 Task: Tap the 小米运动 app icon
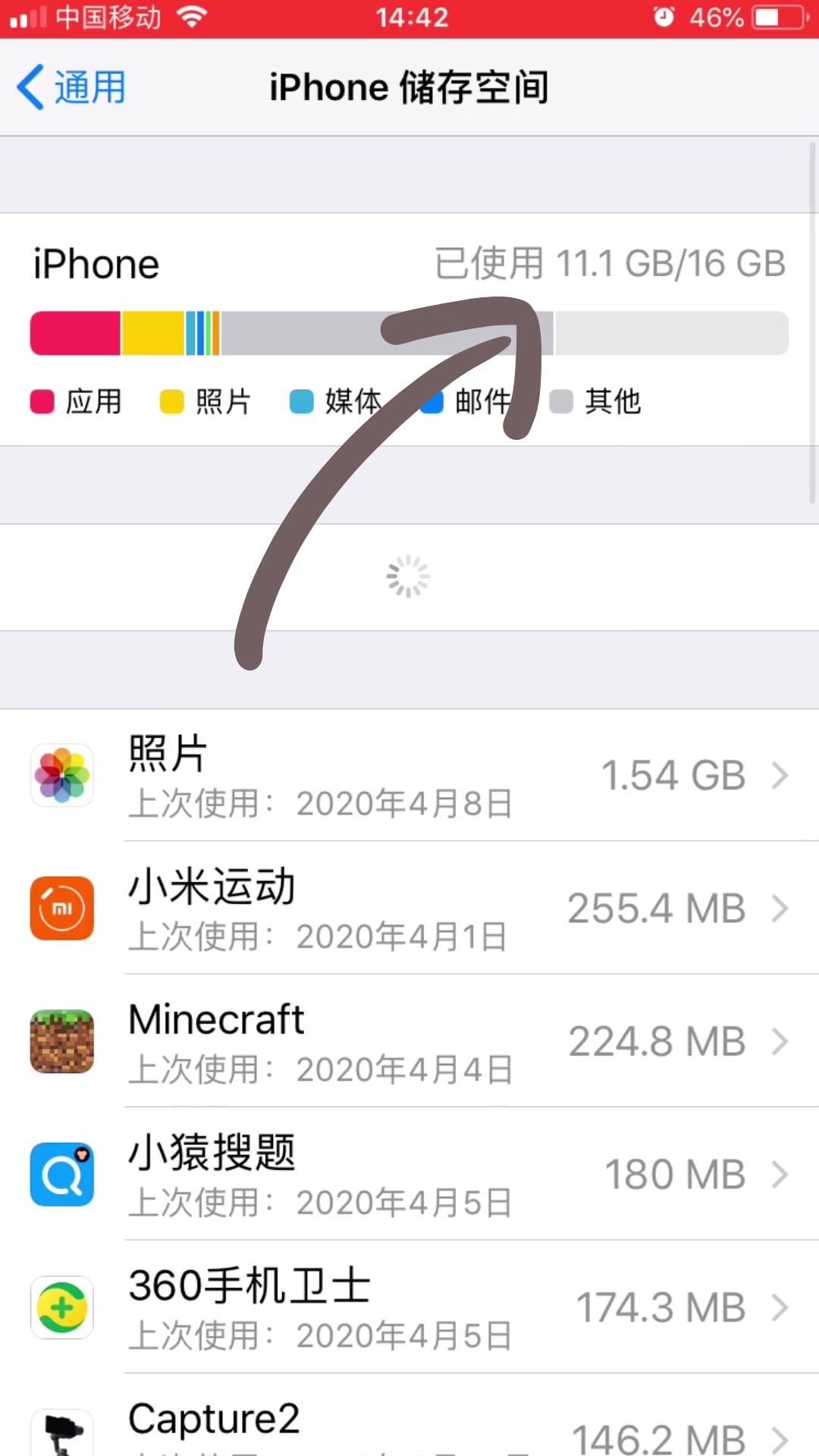61,907
